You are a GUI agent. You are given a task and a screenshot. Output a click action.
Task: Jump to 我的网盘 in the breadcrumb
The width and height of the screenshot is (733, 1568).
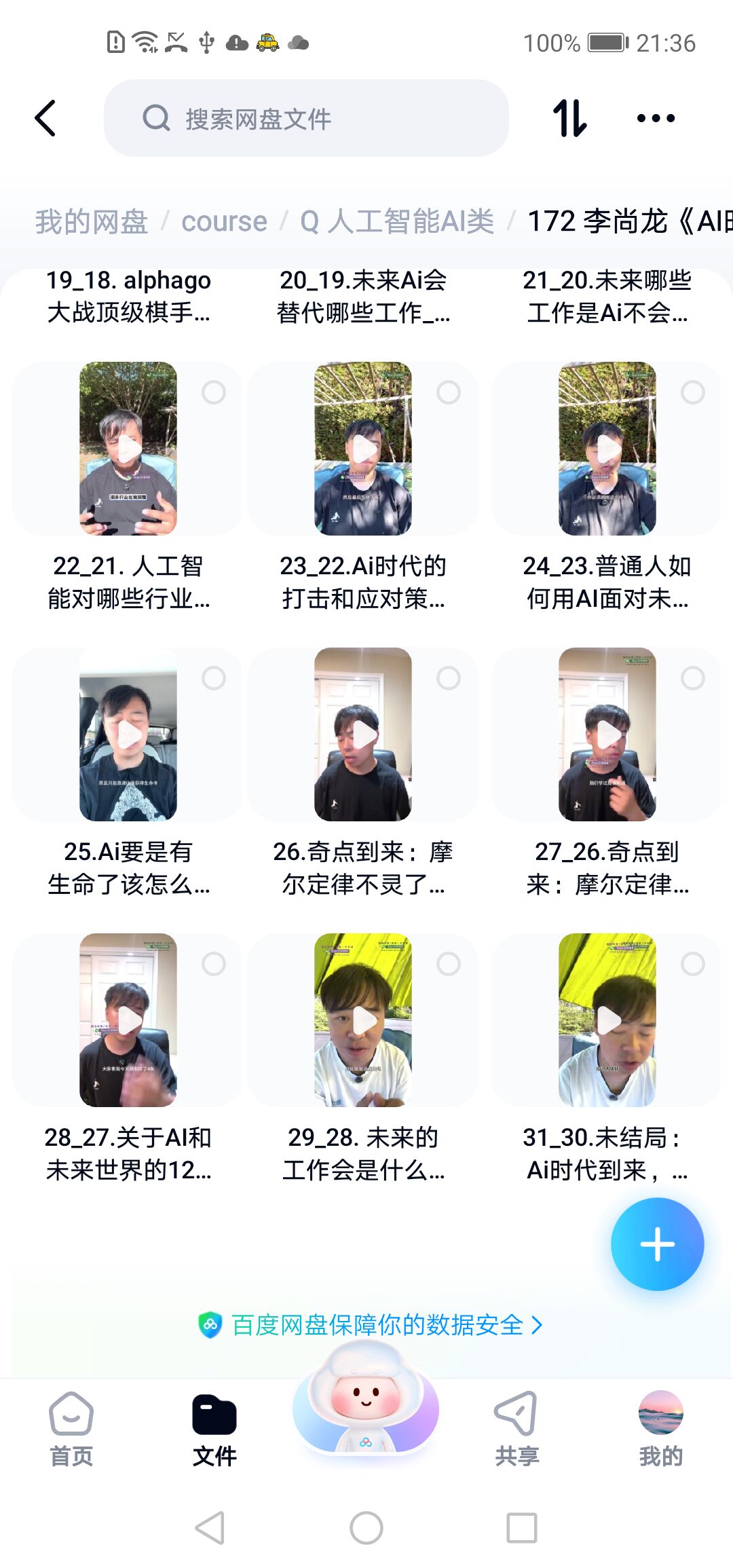(x=92, y=221)
